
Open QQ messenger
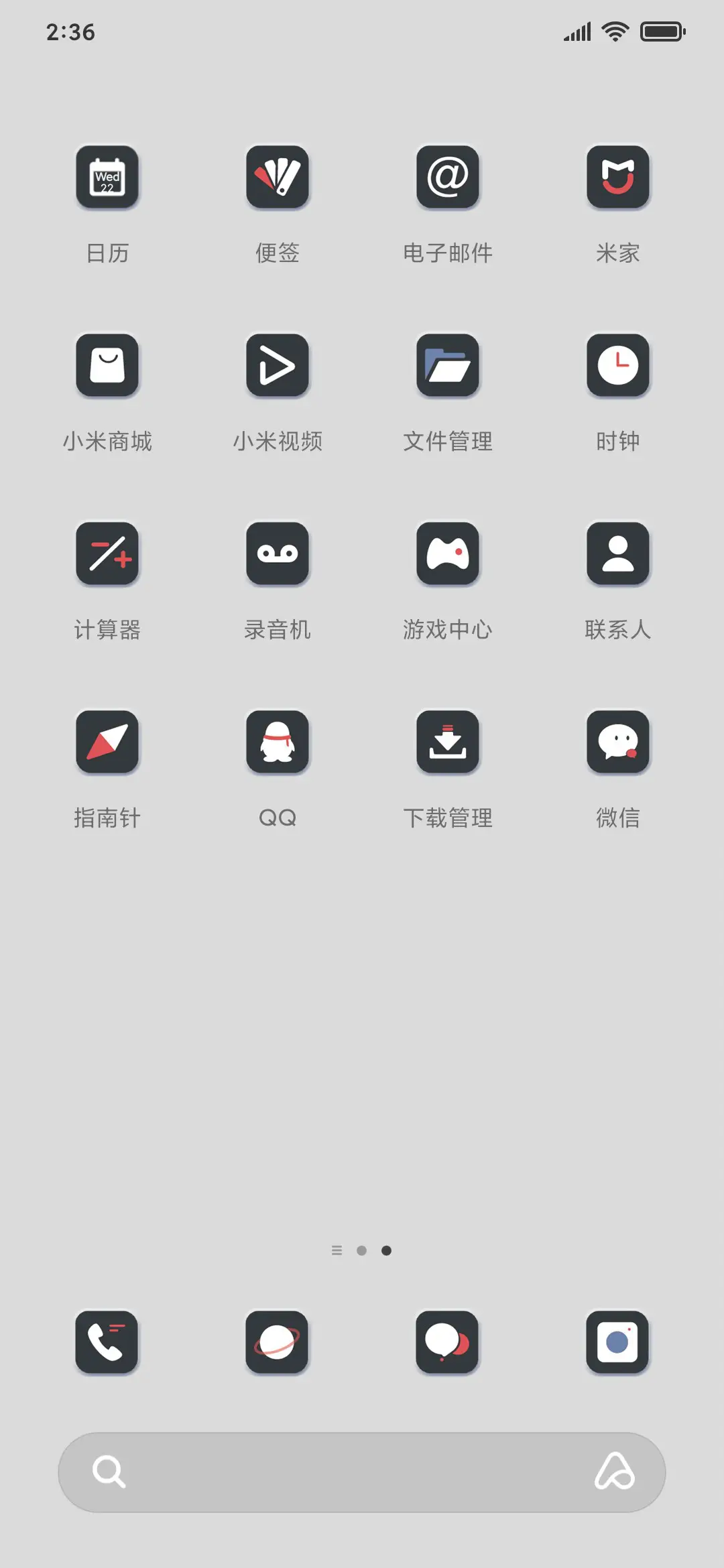pyautogui.click(x=278, y=742)
